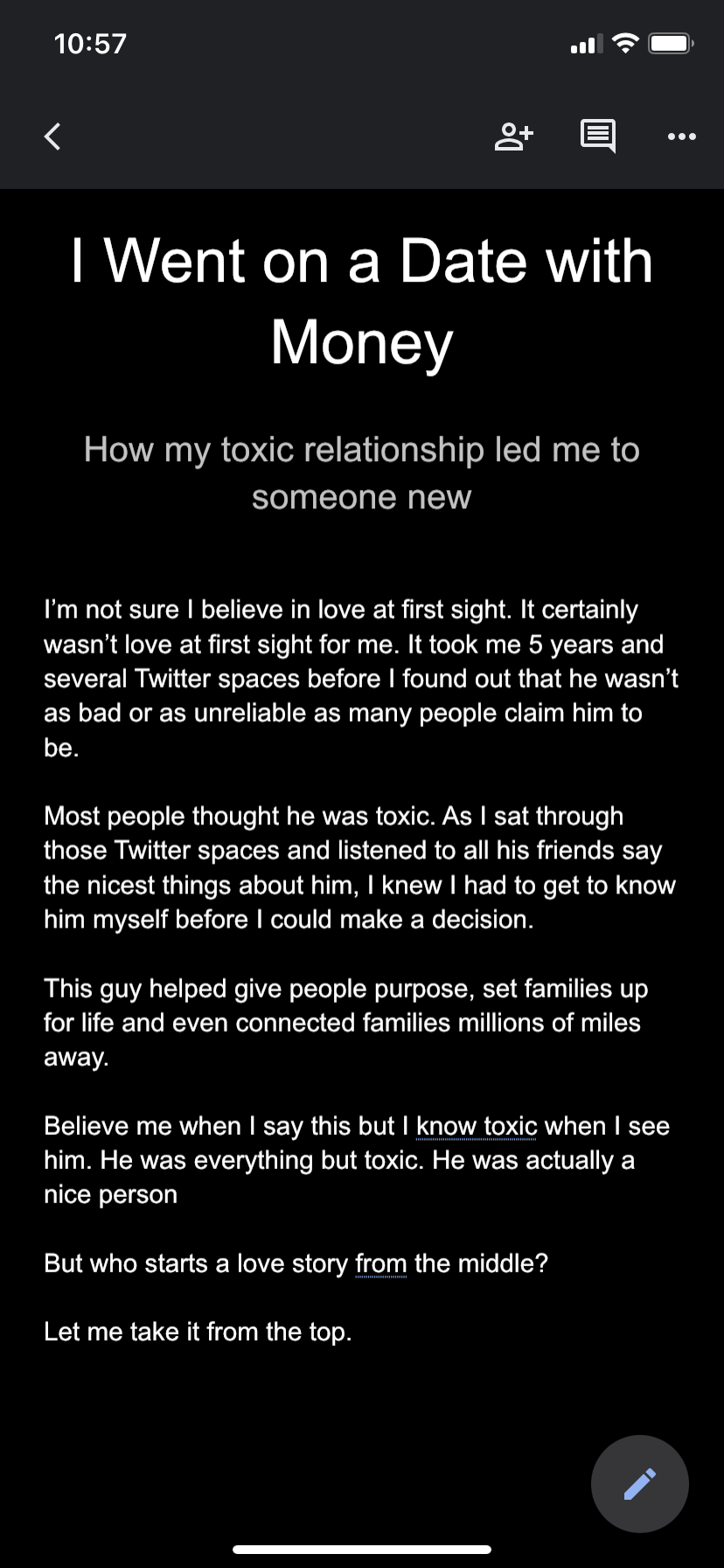Open the comments panel
Image resolution: width=724 pixels, height=1568 pixels.
598,136
